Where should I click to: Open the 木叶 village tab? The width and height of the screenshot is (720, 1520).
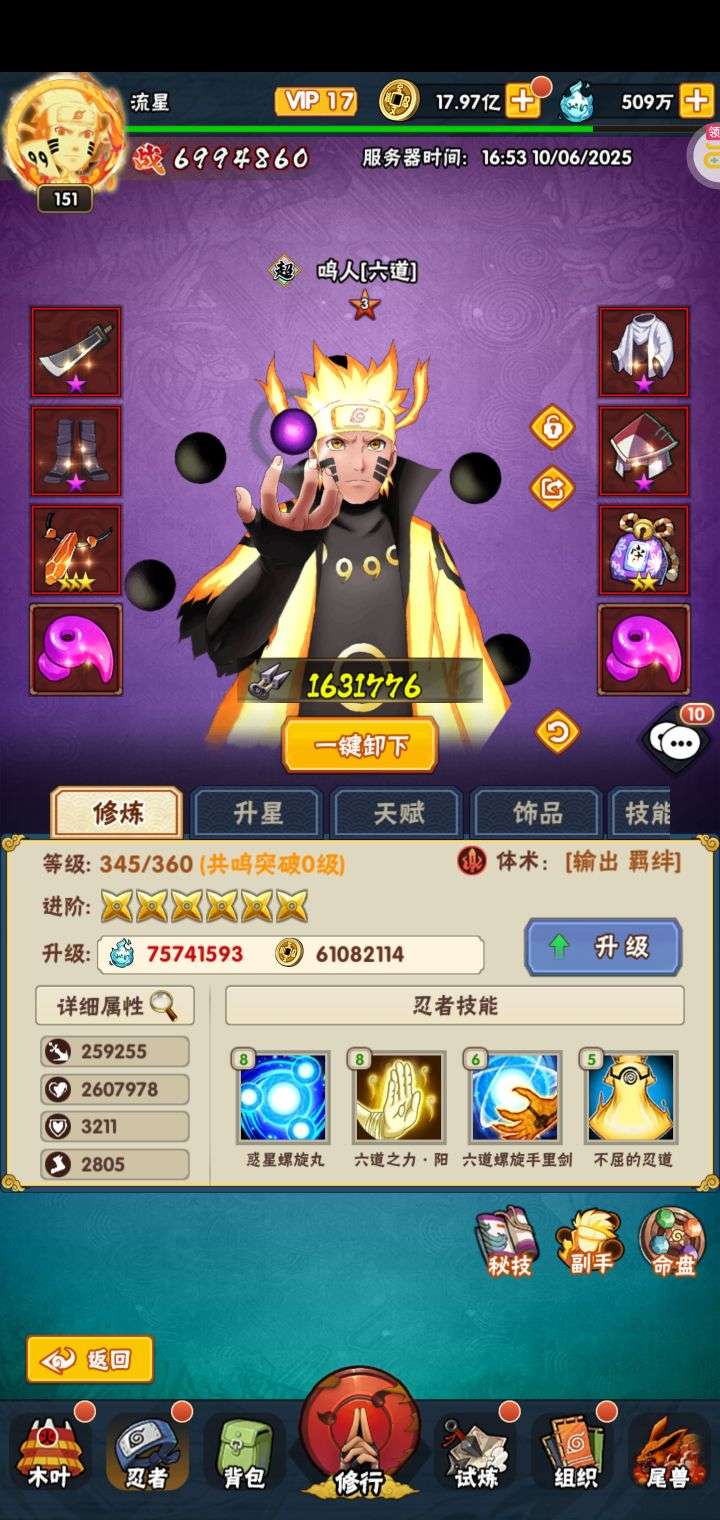48,1455
